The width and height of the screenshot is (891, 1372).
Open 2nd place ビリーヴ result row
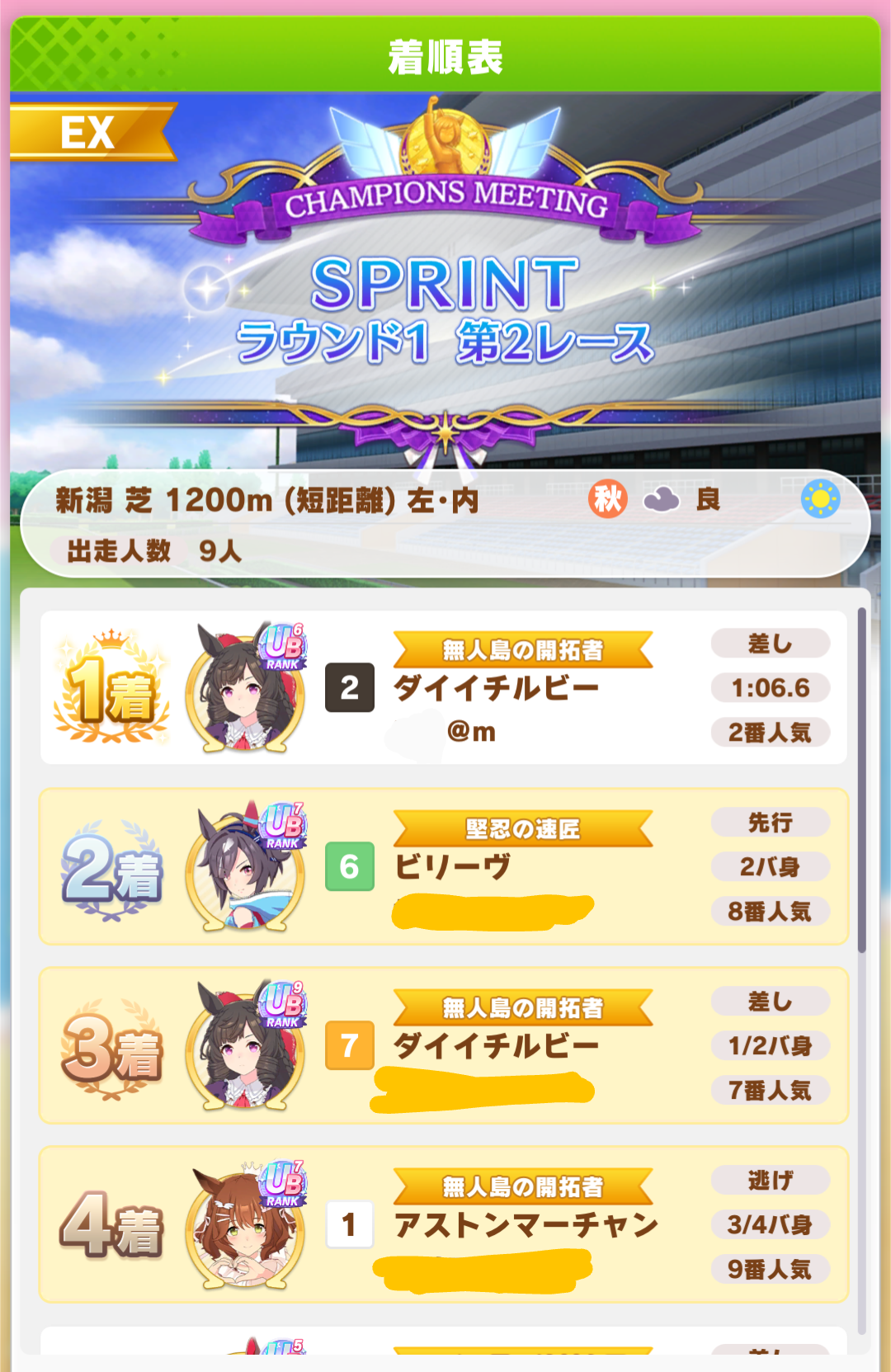click(x=444, y=866)
